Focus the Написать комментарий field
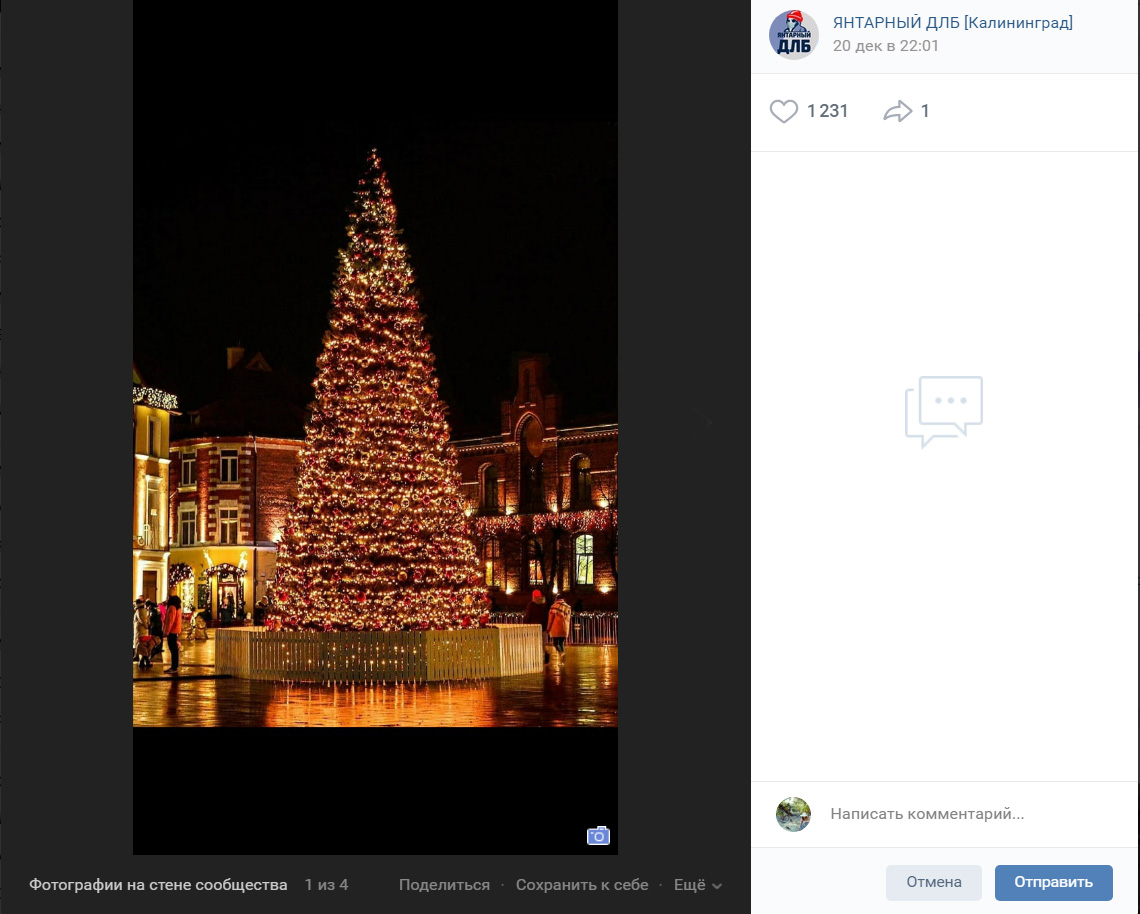1140x914 pixels. [x=960, y=814]
